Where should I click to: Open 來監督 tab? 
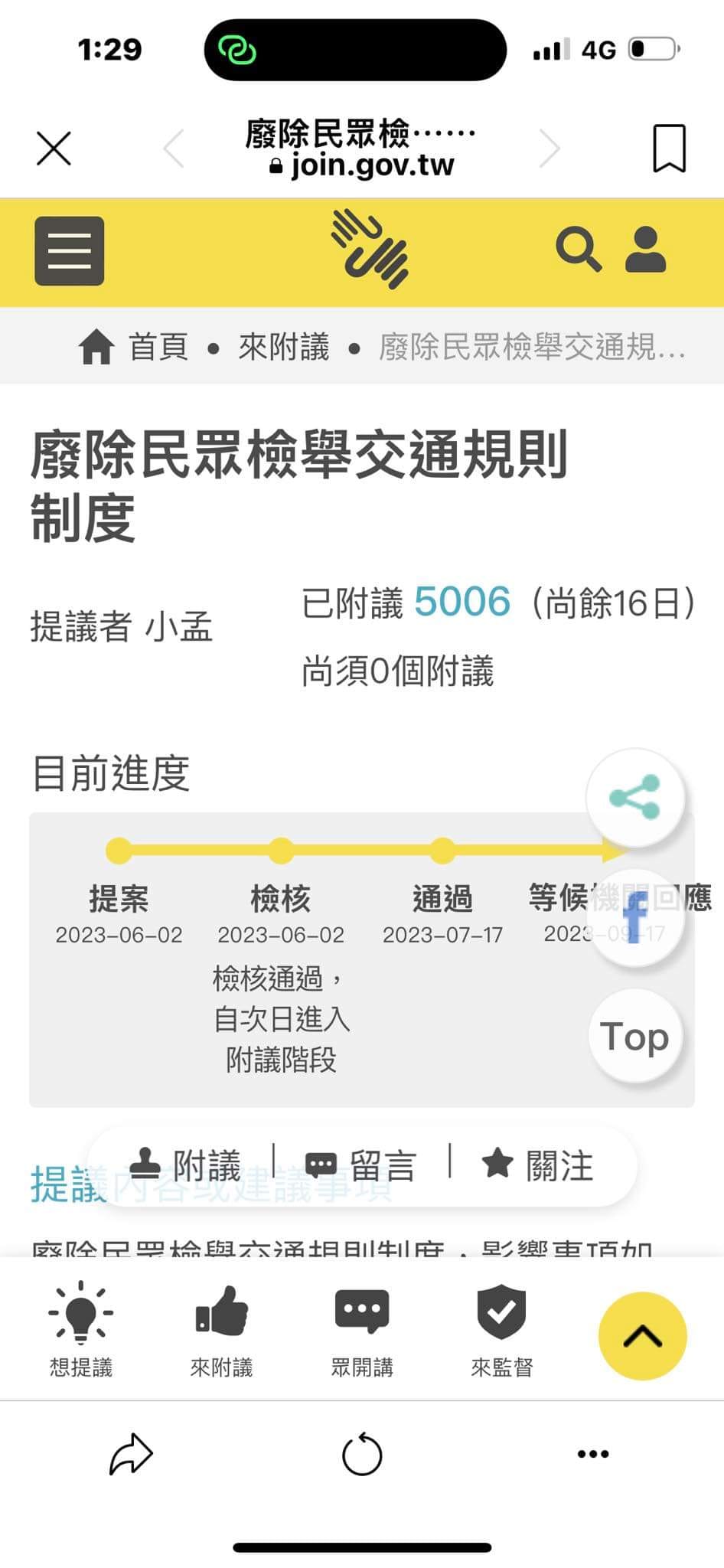(x=501, y=1330)
